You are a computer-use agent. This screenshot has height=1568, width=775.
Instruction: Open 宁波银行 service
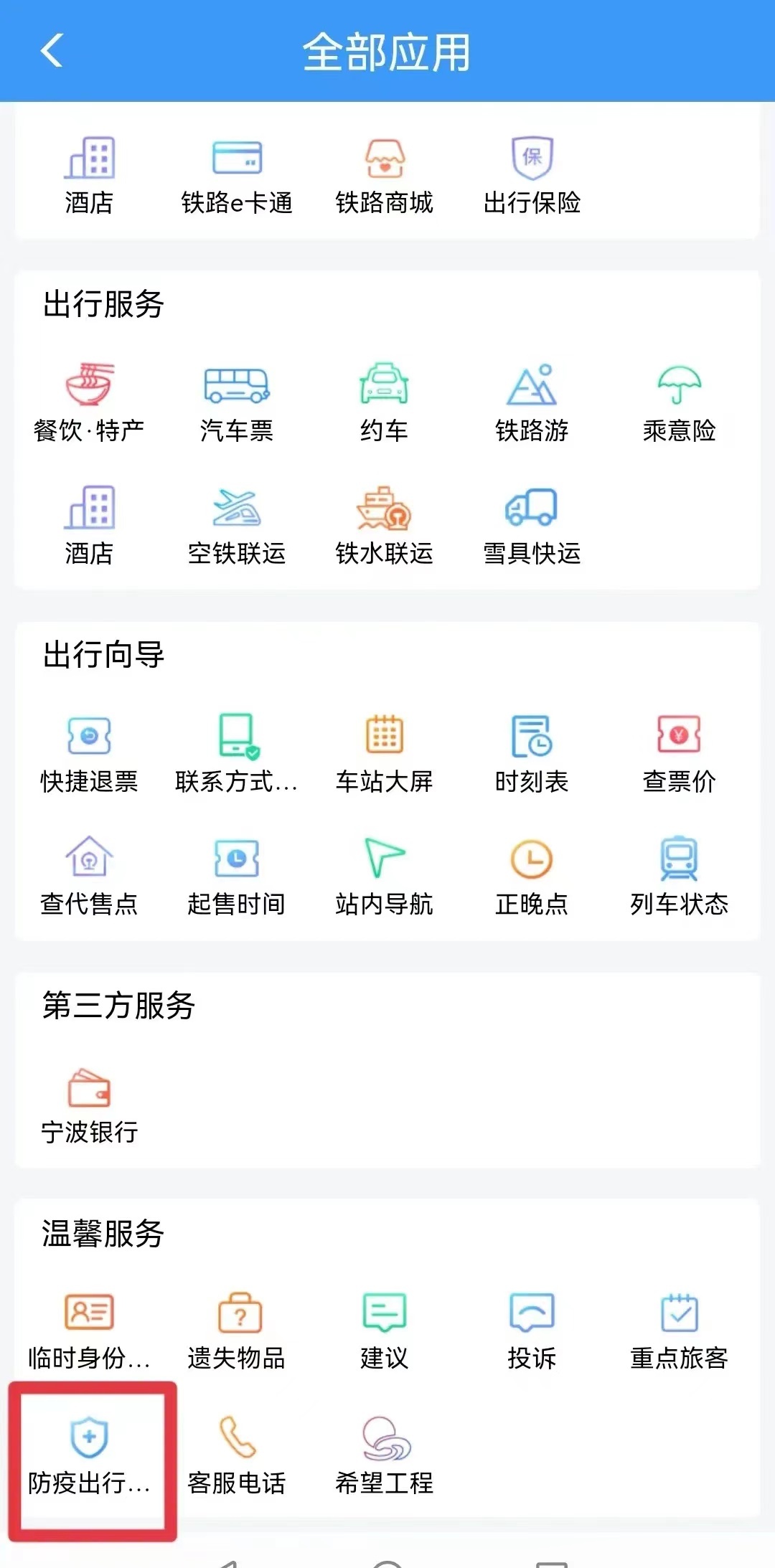(89, 1105)
